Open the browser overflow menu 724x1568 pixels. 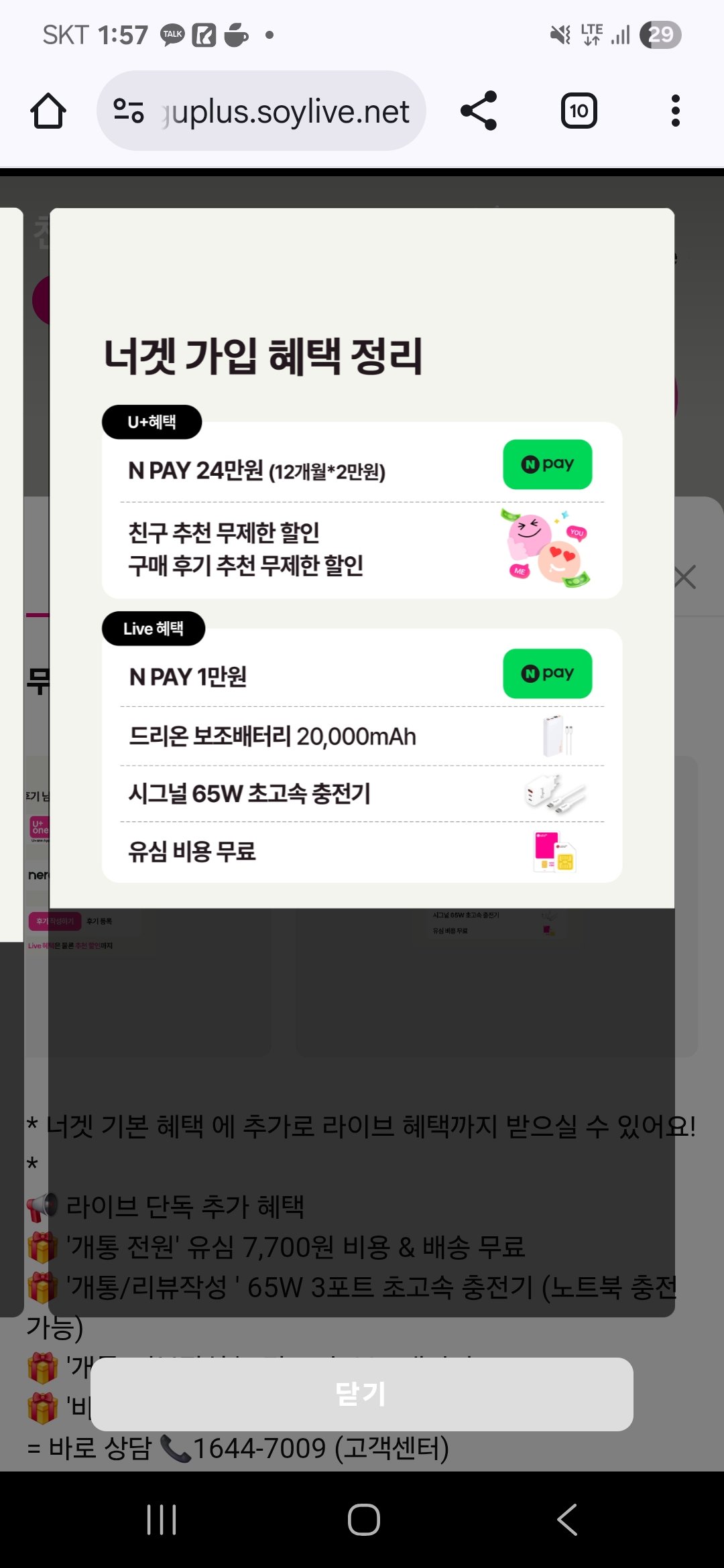(x=675, y=111)
